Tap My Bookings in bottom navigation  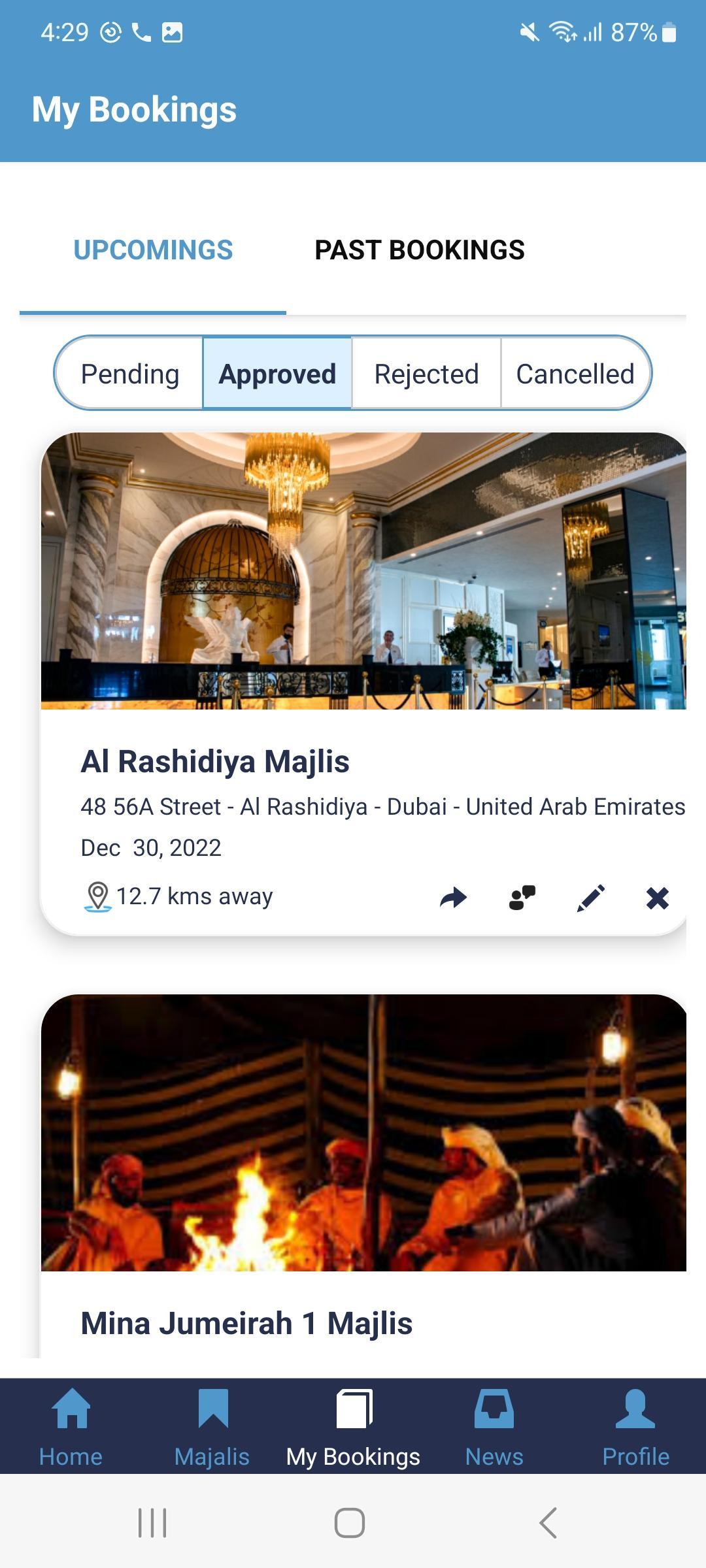pyautogui.click(x=353, y=1428)
